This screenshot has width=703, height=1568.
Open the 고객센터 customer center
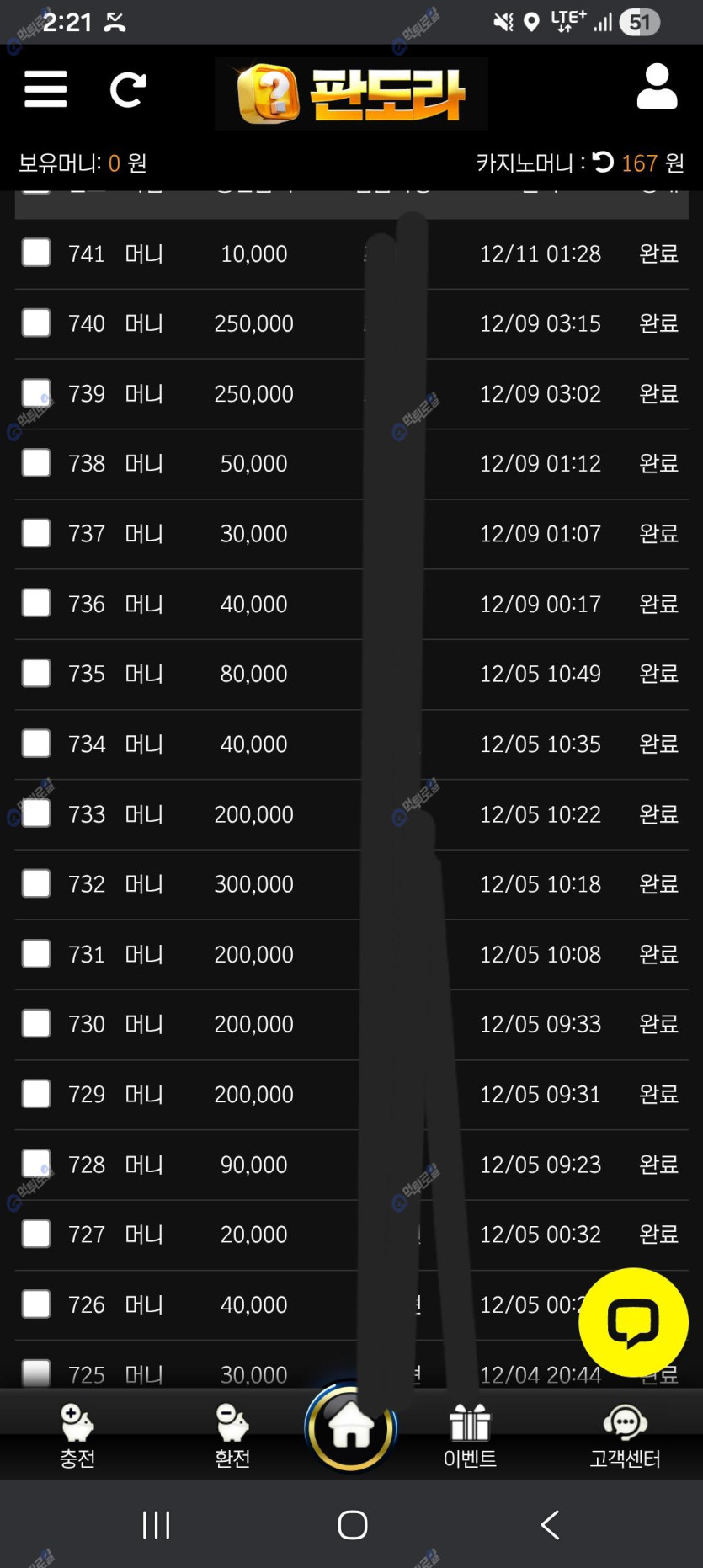pos(625,1436)
